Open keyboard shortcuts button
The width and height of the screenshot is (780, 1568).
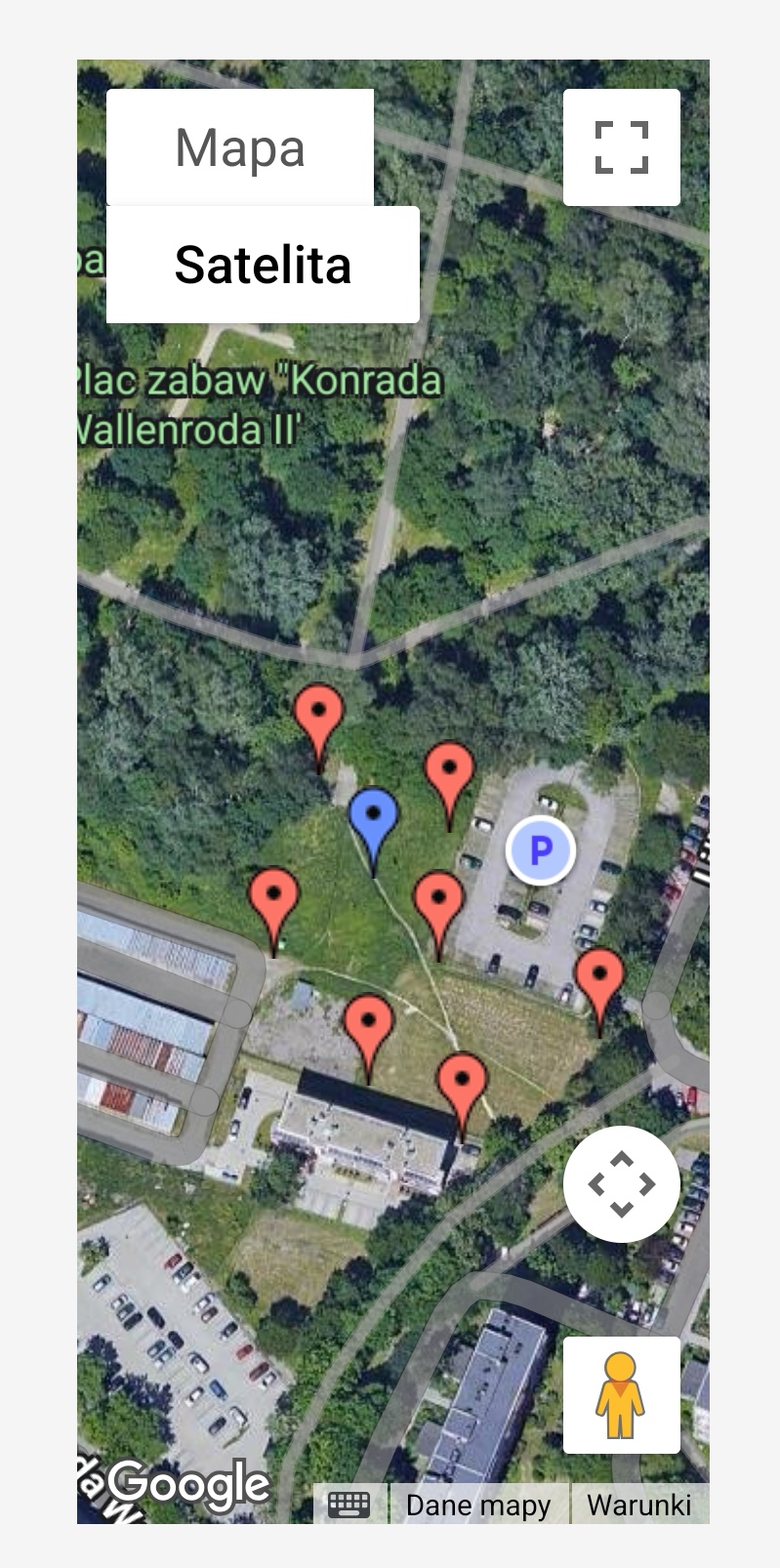click(x=349, y=1505)
